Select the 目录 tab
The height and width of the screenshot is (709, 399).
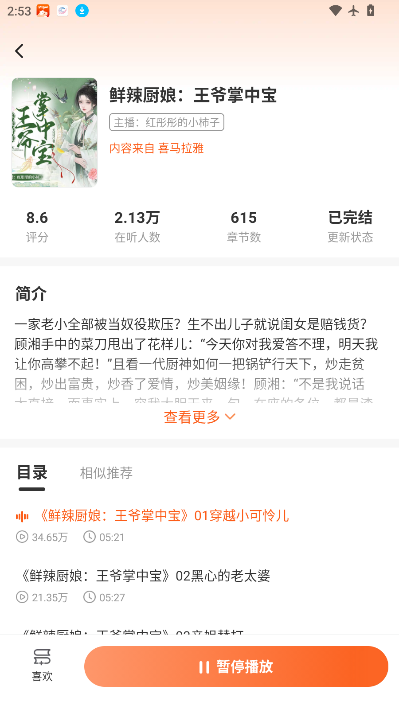(32, 472)
